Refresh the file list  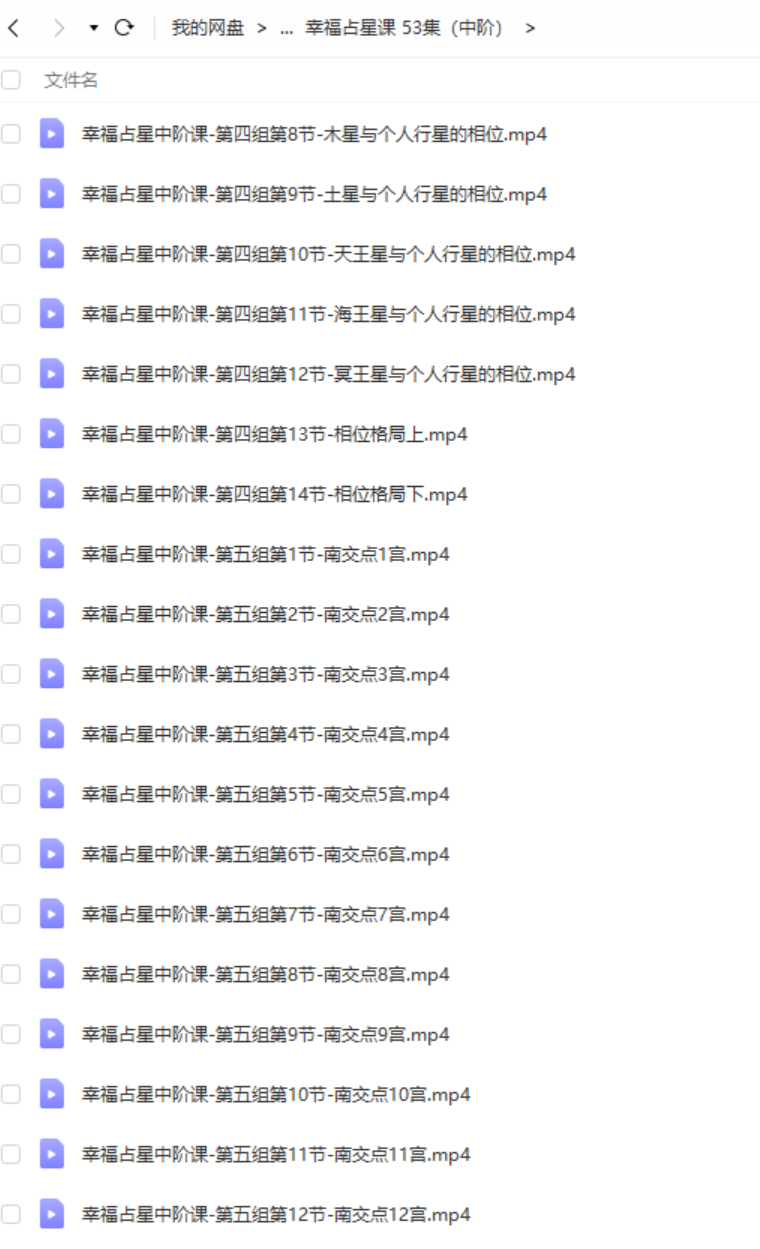click(124, 28)
